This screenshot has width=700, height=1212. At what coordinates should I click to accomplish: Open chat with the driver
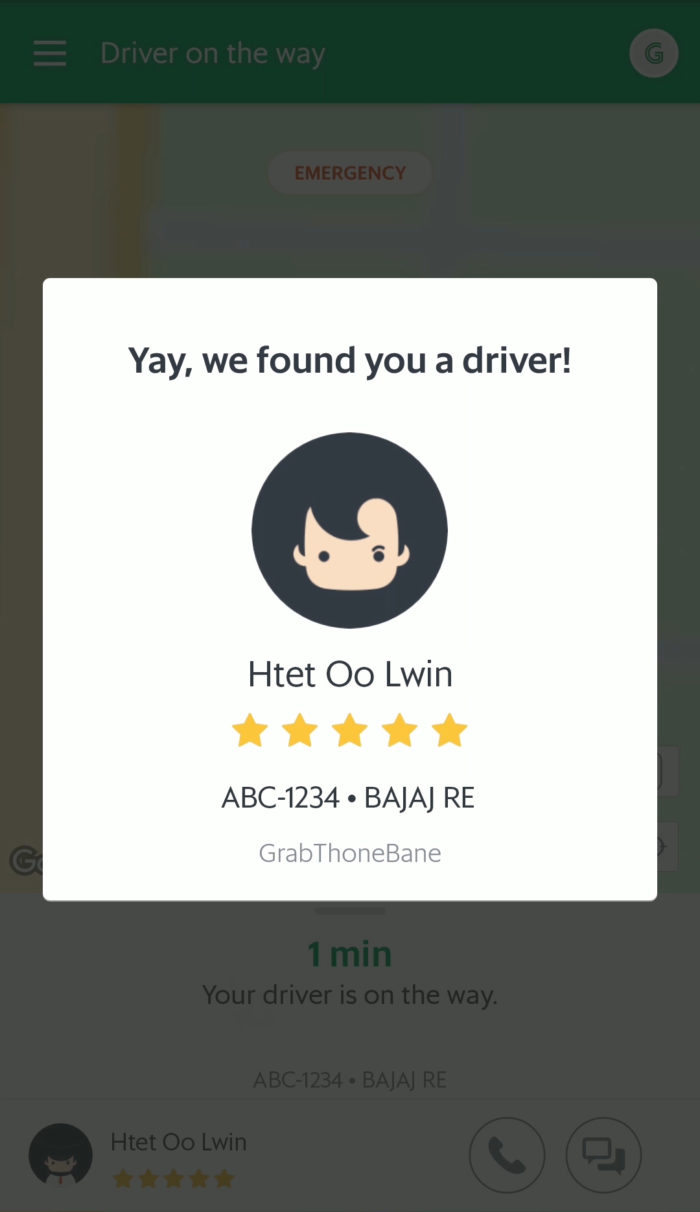click(x=603, y=1155)
